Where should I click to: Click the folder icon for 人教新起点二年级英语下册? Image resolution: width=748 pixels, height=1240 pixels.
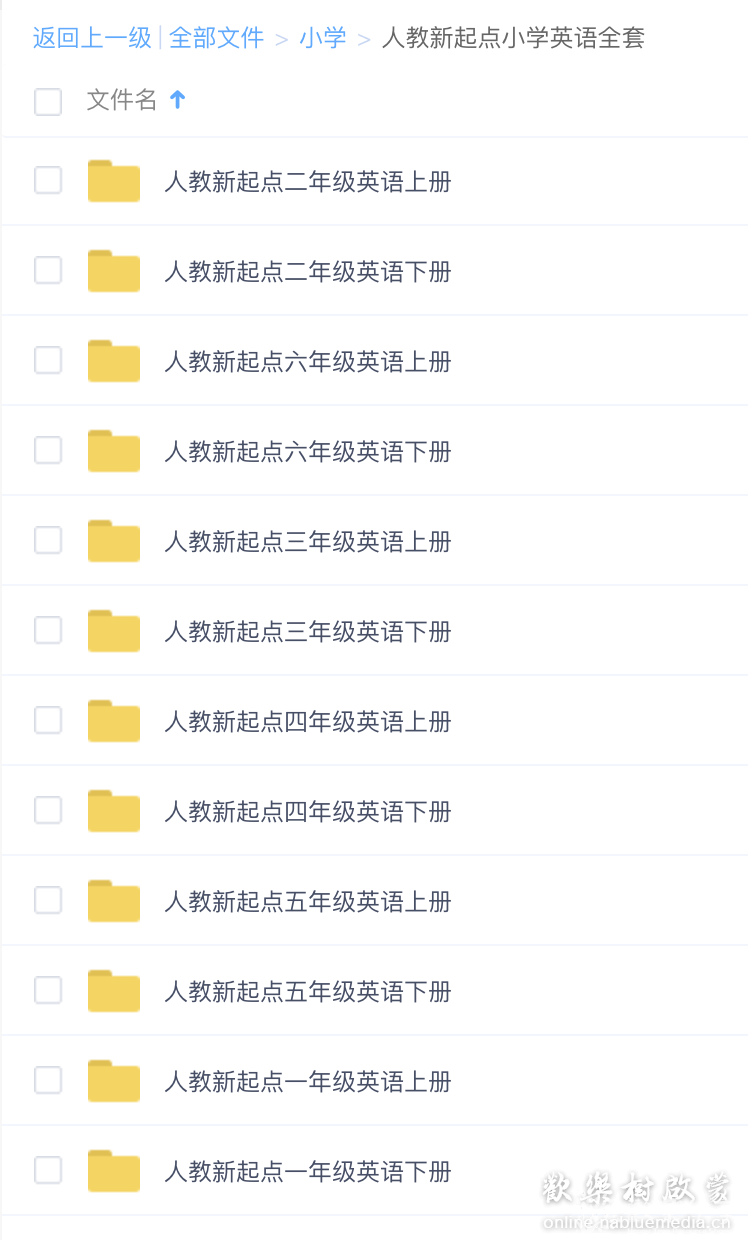click(113, 270)
